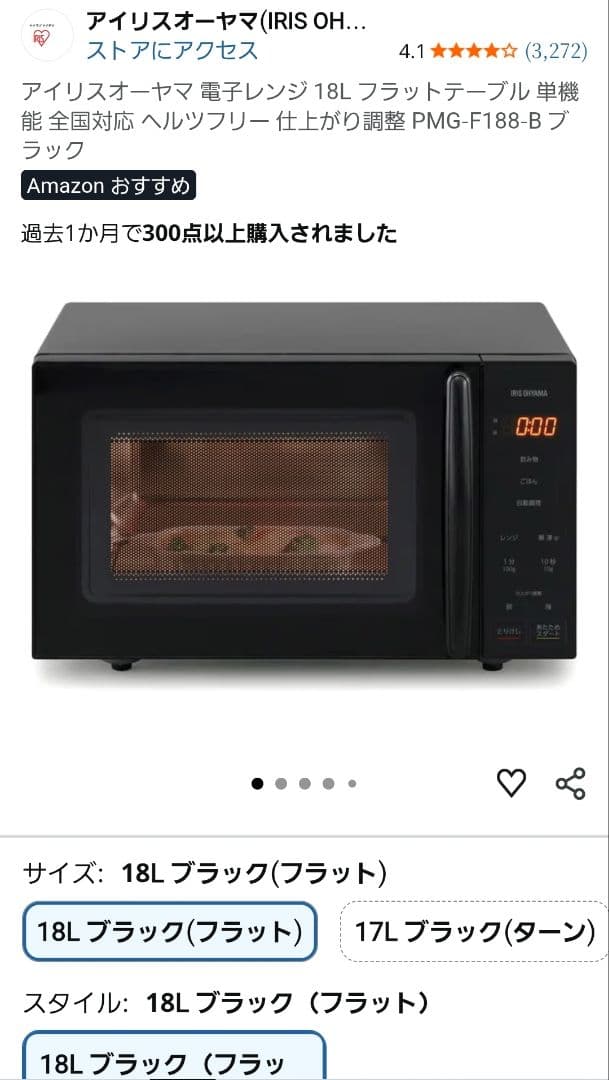Open the ストアにアクセス store link

[172, 50]
